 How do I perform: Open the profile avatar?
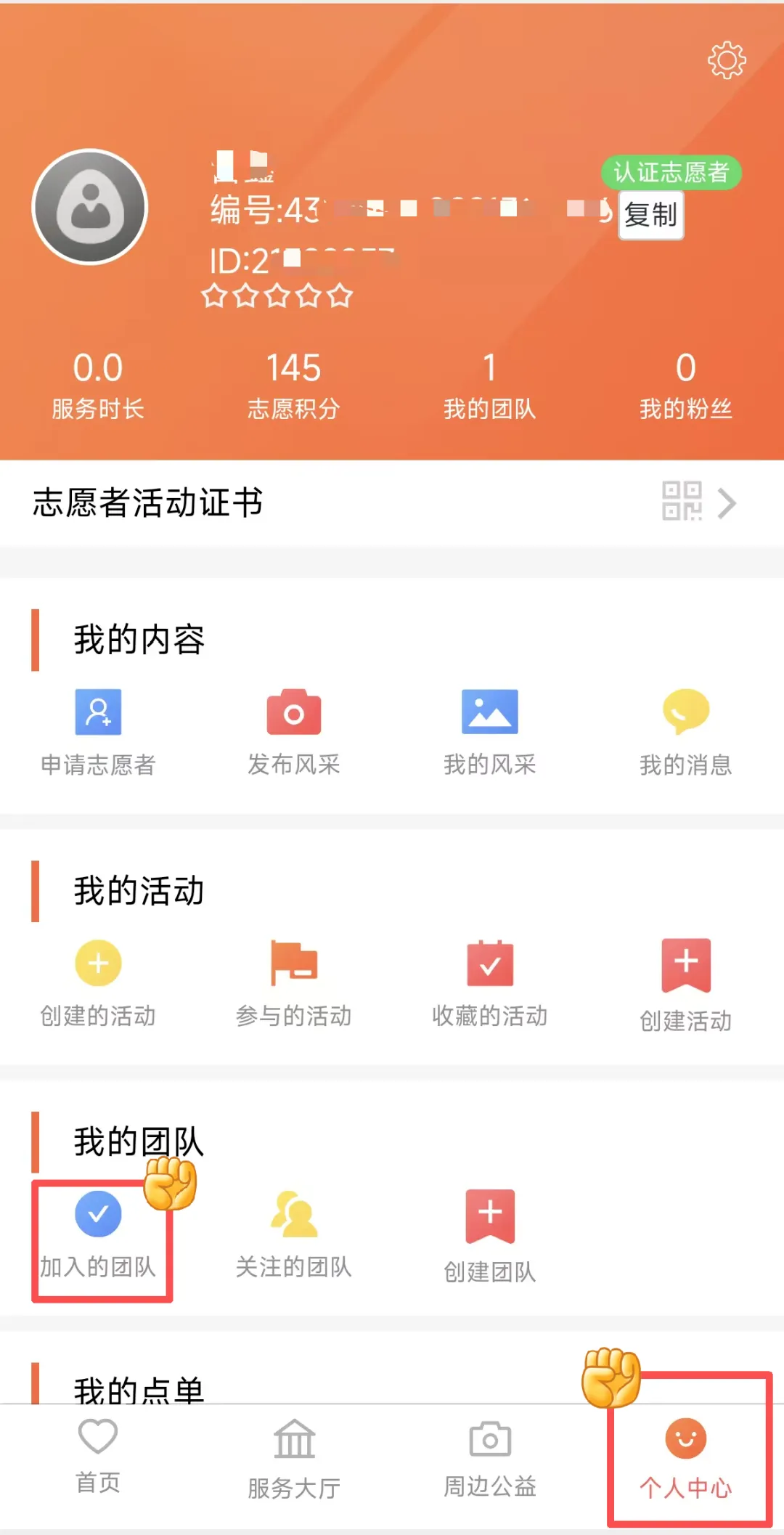tap(90, 208)
